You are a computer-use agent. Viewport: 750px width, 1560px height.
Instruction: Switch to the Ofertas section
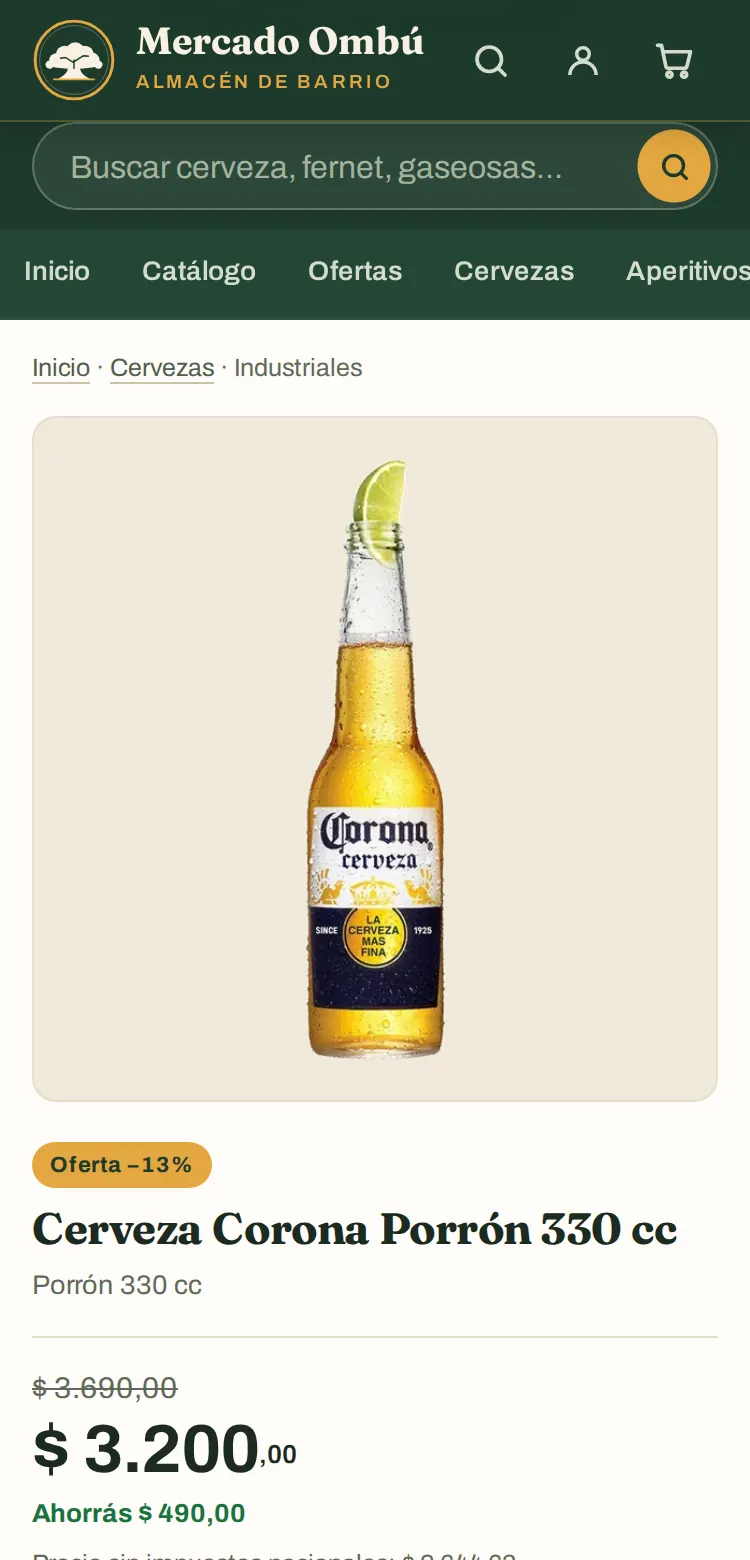click(355, 271)
